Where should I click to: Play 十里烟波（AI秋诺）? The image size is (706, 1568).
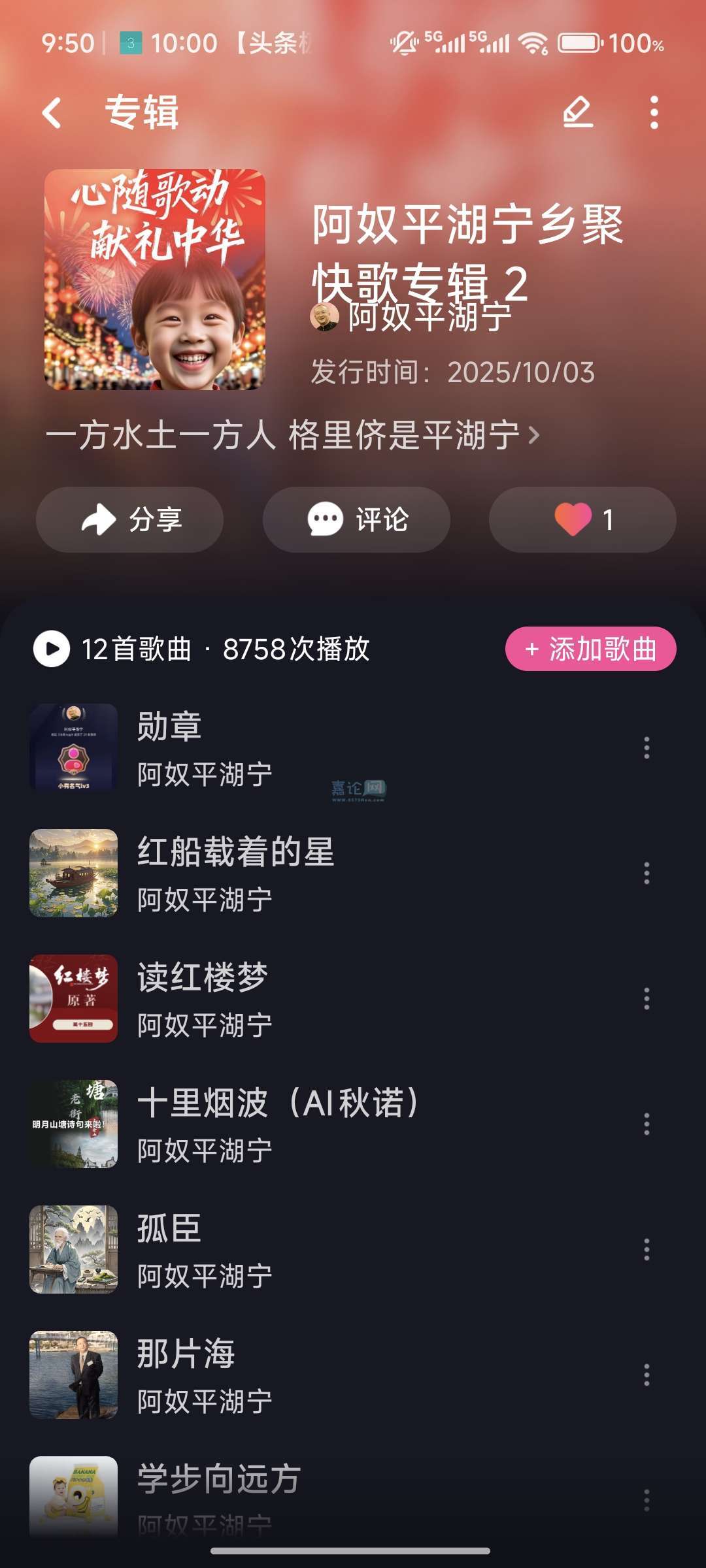coord(327,1124)
